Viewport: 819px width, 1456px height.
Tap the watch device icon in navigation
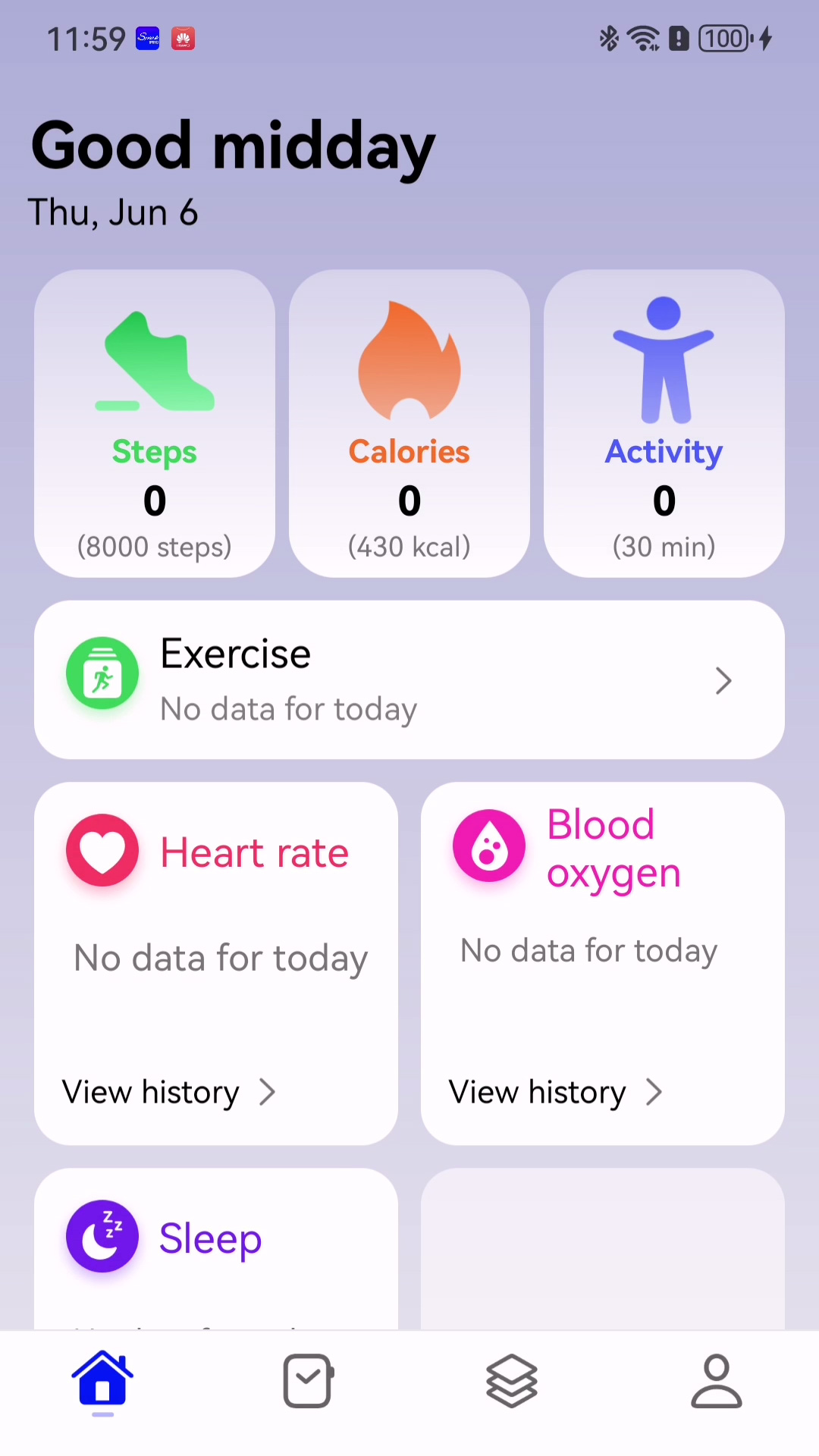click(x=308, y=1380)
